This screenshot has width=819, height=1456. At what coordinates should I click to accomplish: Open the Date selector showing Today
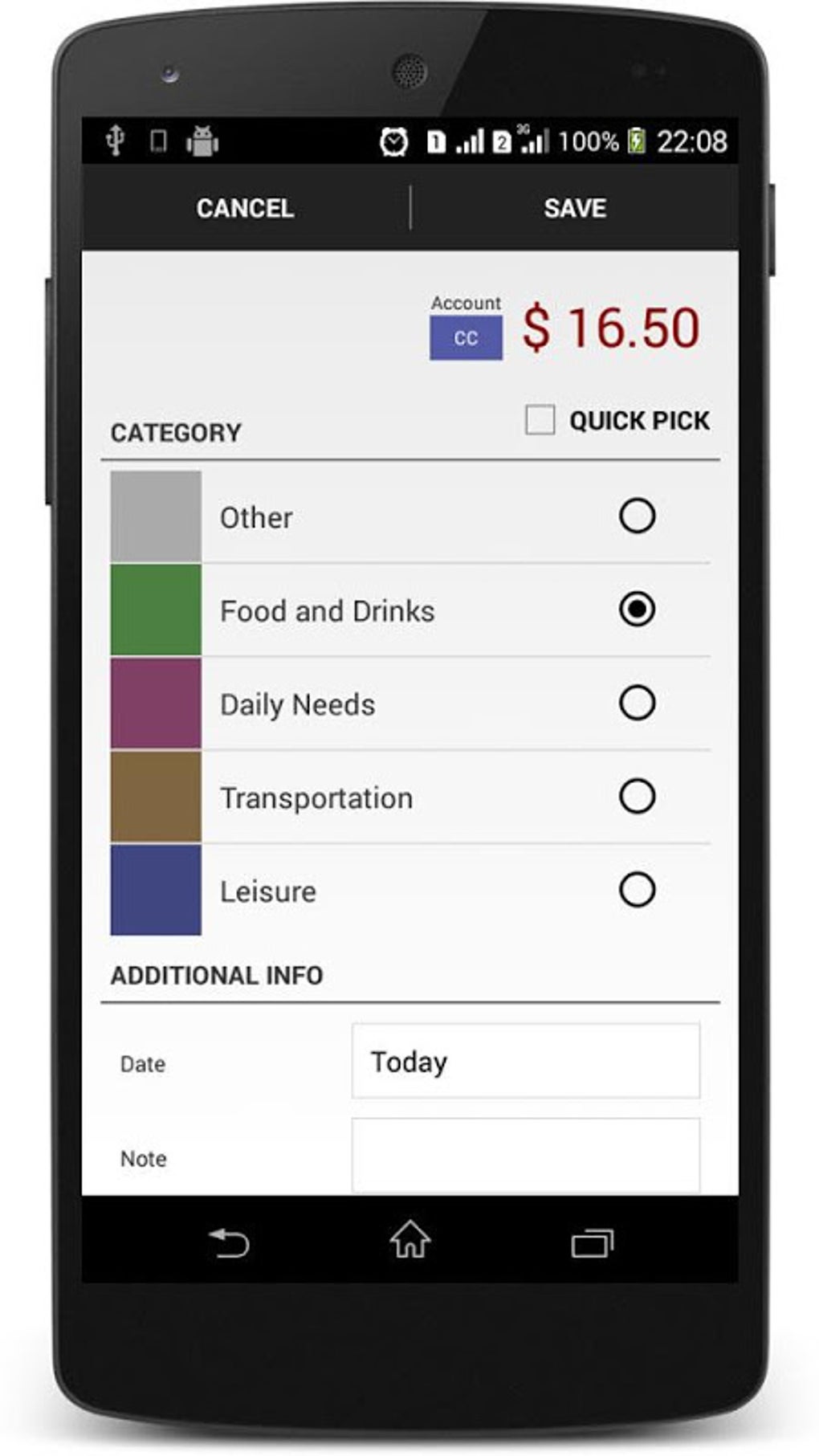(525, 1062)
